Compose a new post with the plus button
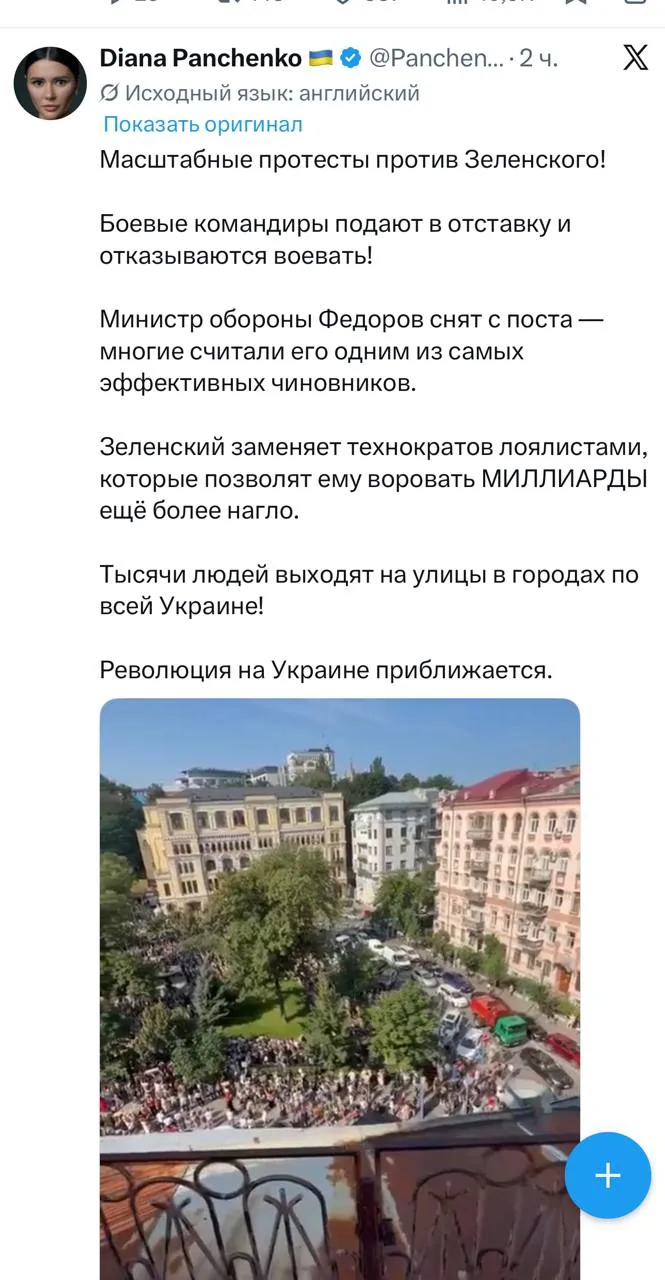The image size is (665, 1280). [x=608, y=1175]
